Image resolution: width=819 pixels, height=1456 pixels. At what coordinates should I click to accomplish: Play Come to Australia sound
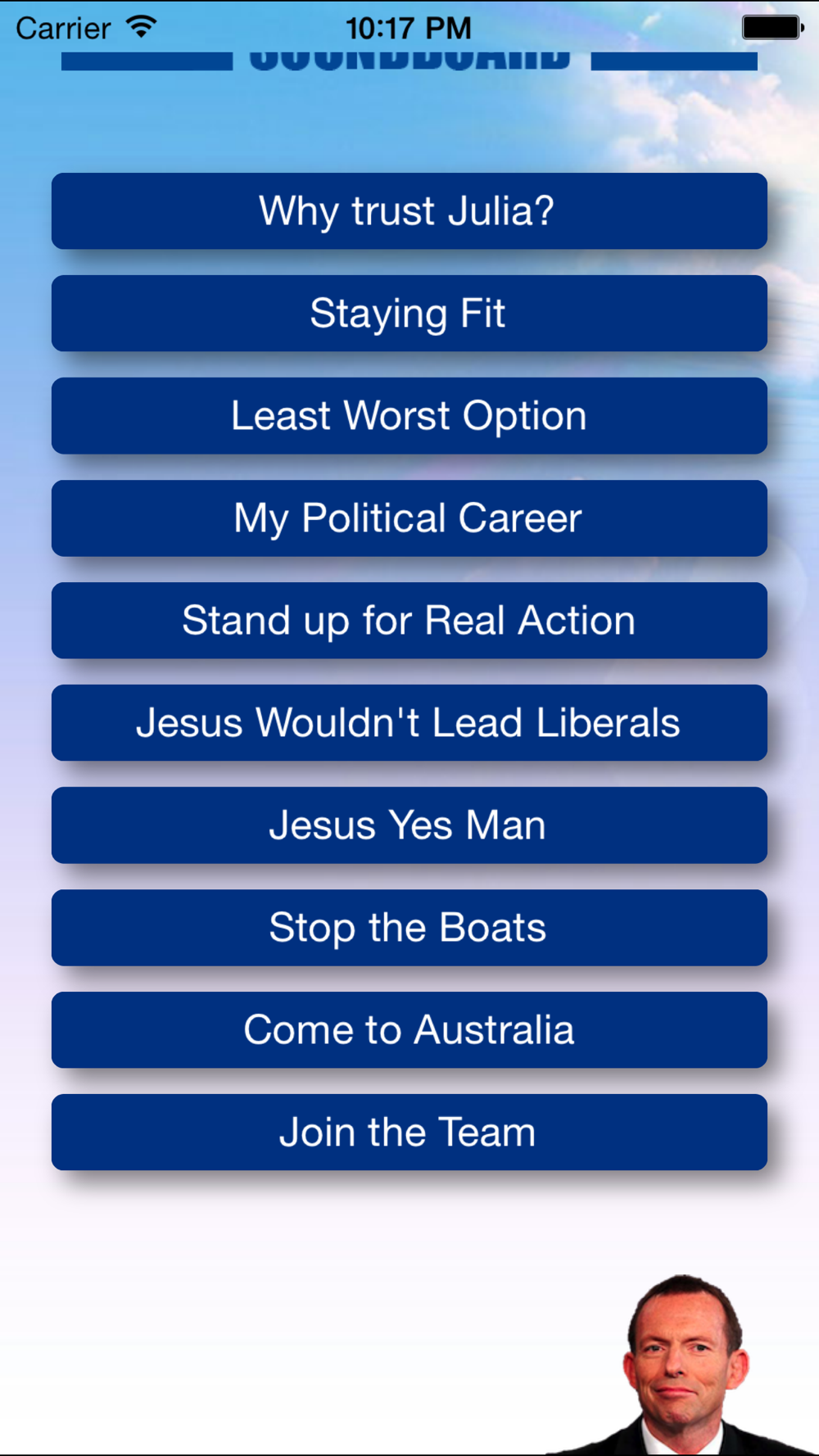(409, 1030)
